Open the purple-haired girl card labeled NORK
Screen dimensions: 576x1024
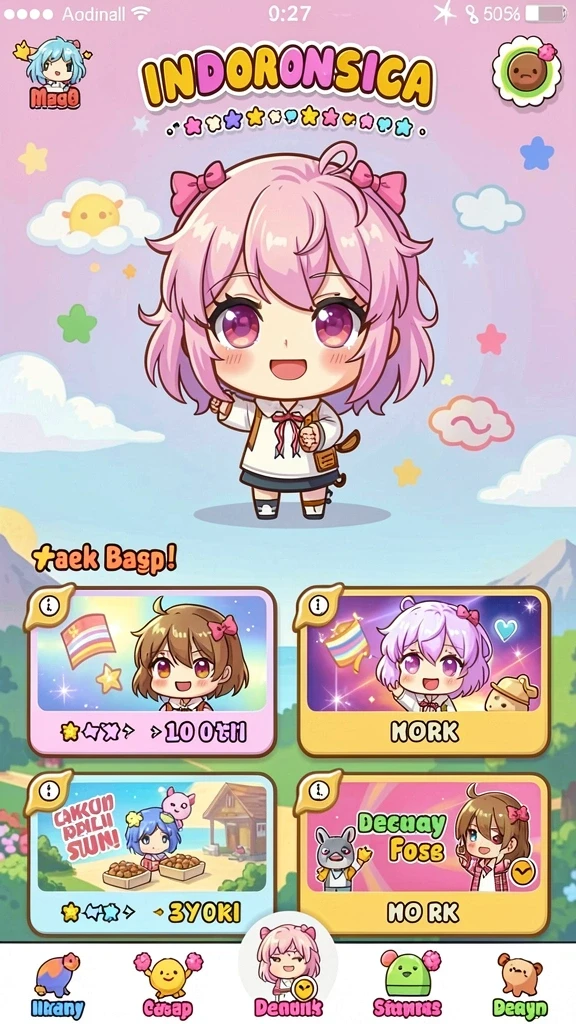click(x=424, y=672)
